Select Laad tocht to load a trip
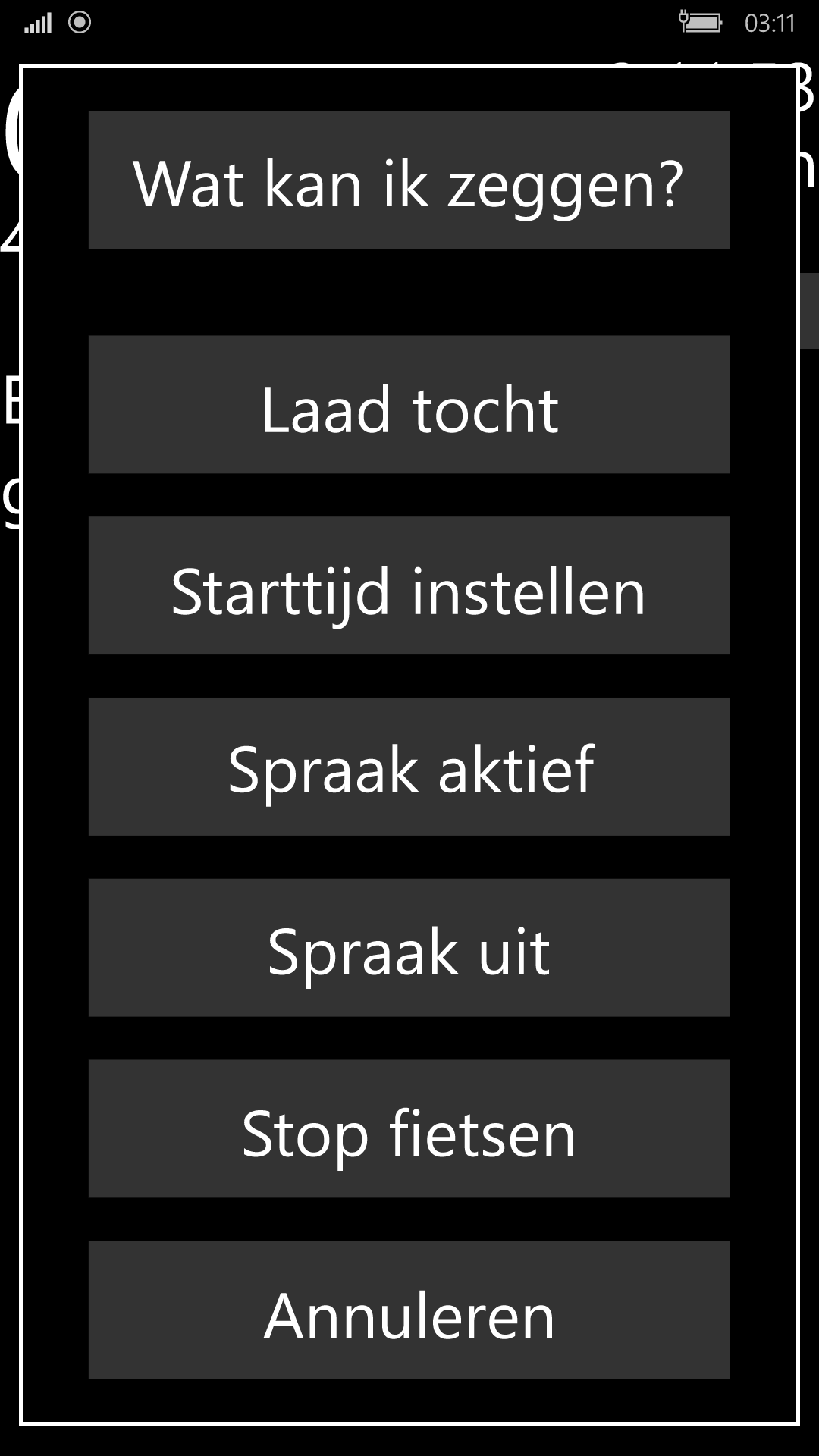This screenshot has height=1456, width=819. 409,405
